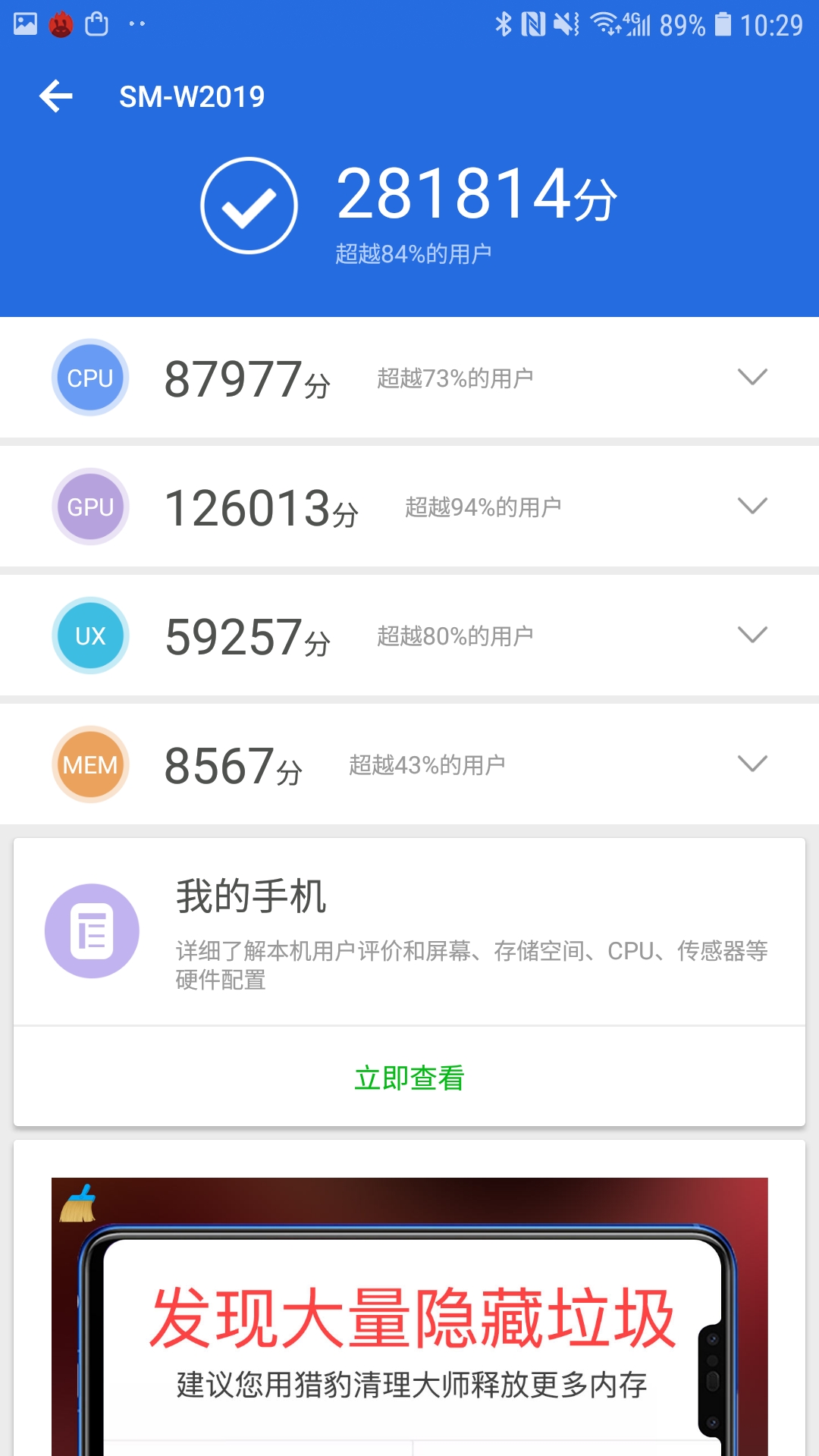
Task: Go back using the top-left arrow
Action: coord(56,96)
